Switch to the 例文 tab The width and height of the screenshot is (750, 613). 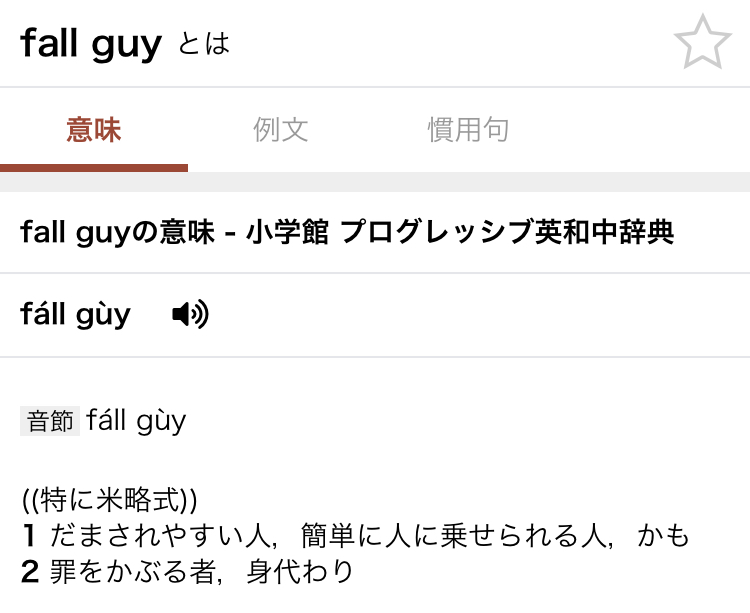tap(280, 130)
